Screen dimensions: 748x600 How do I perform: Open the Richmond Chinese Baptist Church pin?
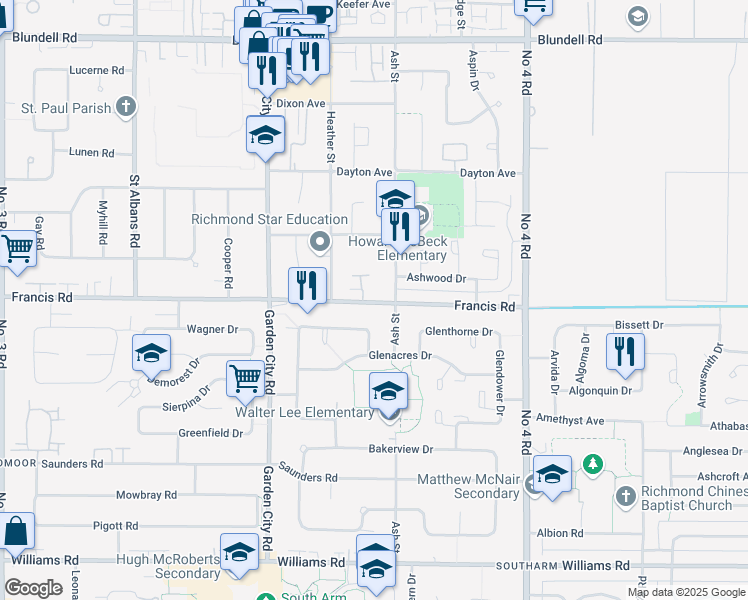pos(625,496)
